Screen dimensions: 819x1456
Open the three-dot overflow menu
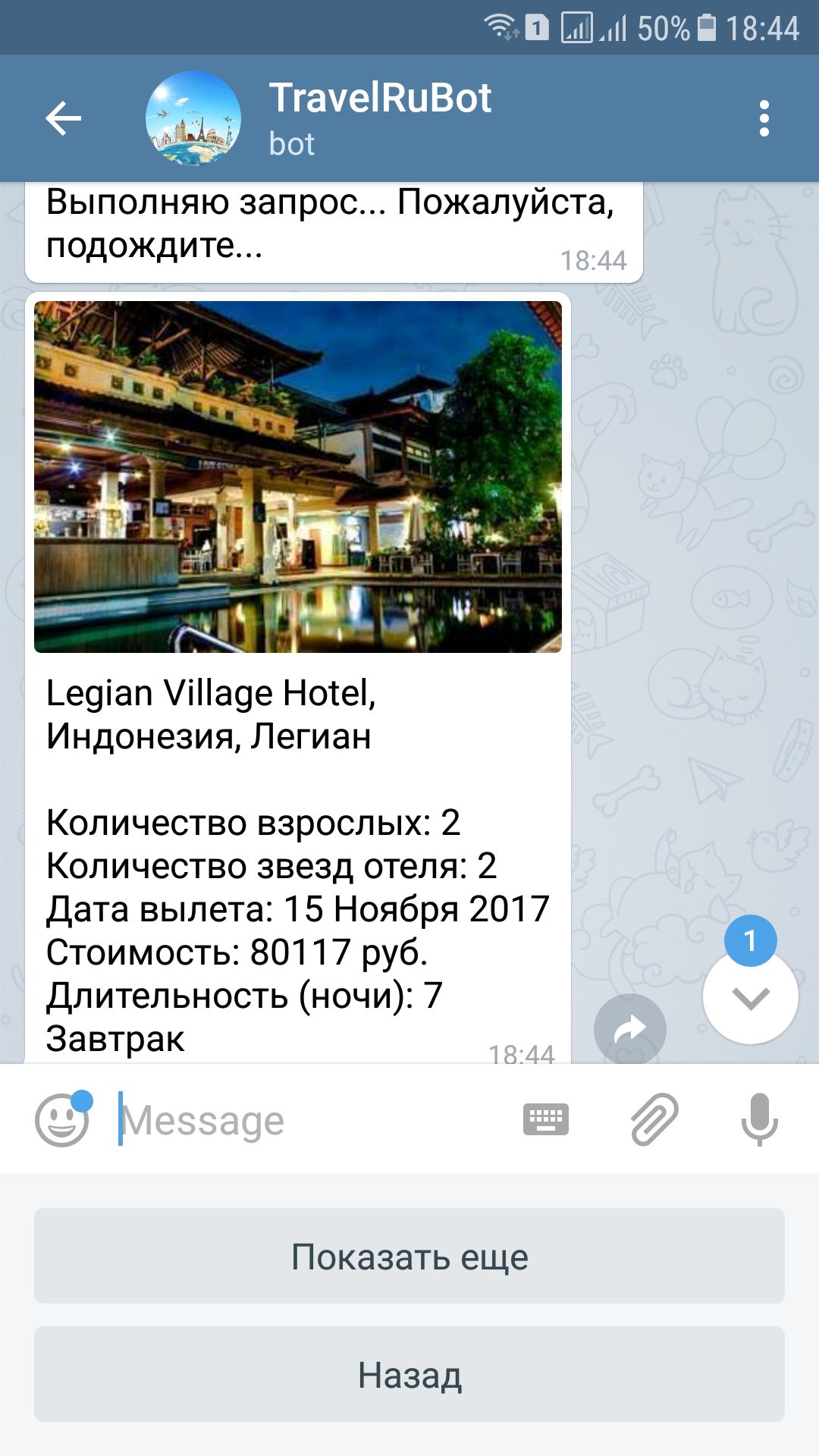(764, 118)
